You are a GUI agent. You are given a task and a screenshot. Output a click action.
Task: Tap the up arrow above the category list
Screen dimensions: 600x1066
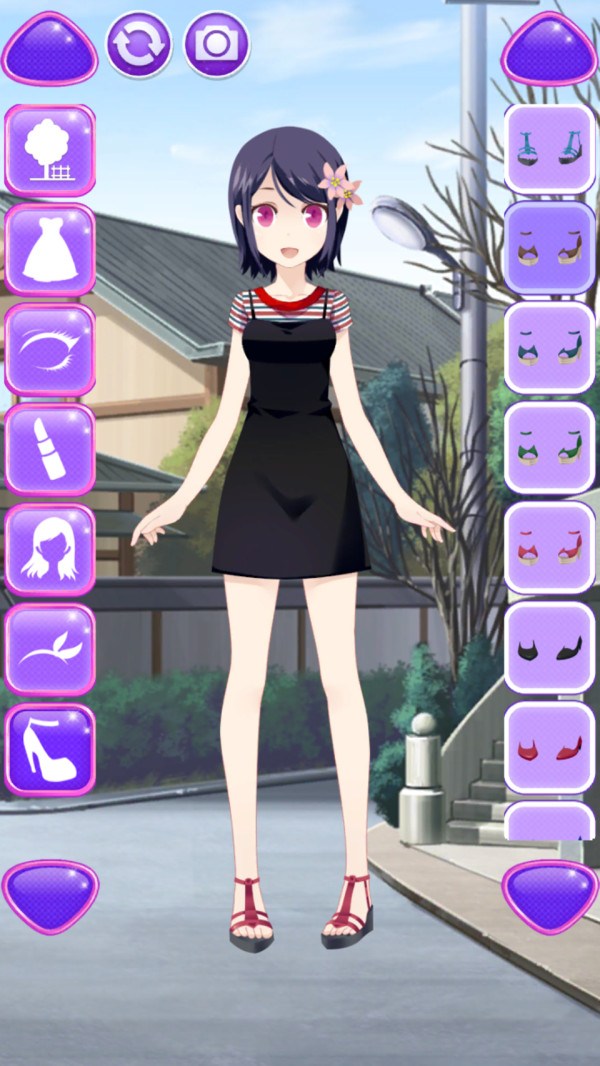click(x=50, y=48)
